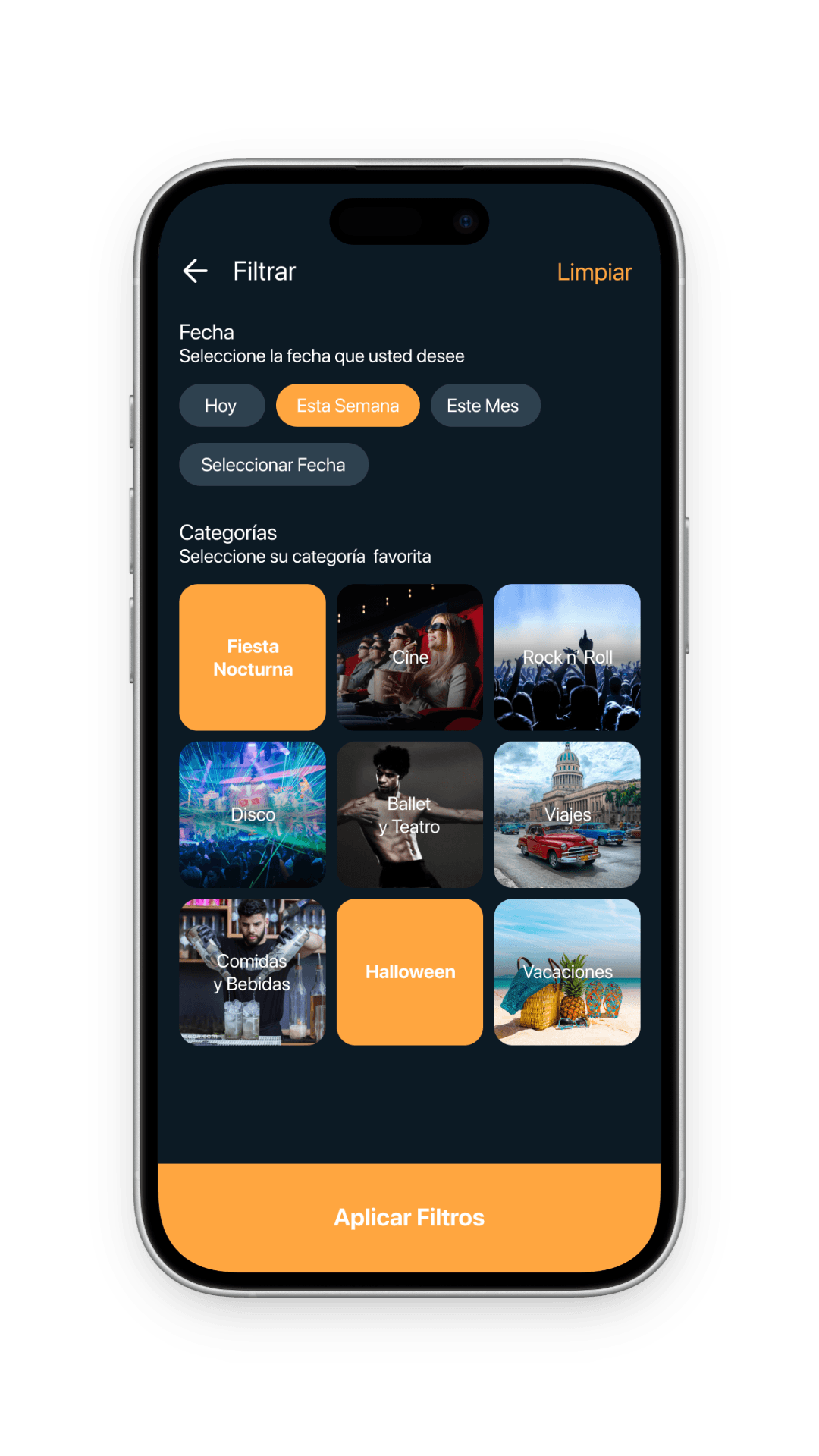
Task: Deselect the Fiesta Nocturna category
Action: coord(253,657)
